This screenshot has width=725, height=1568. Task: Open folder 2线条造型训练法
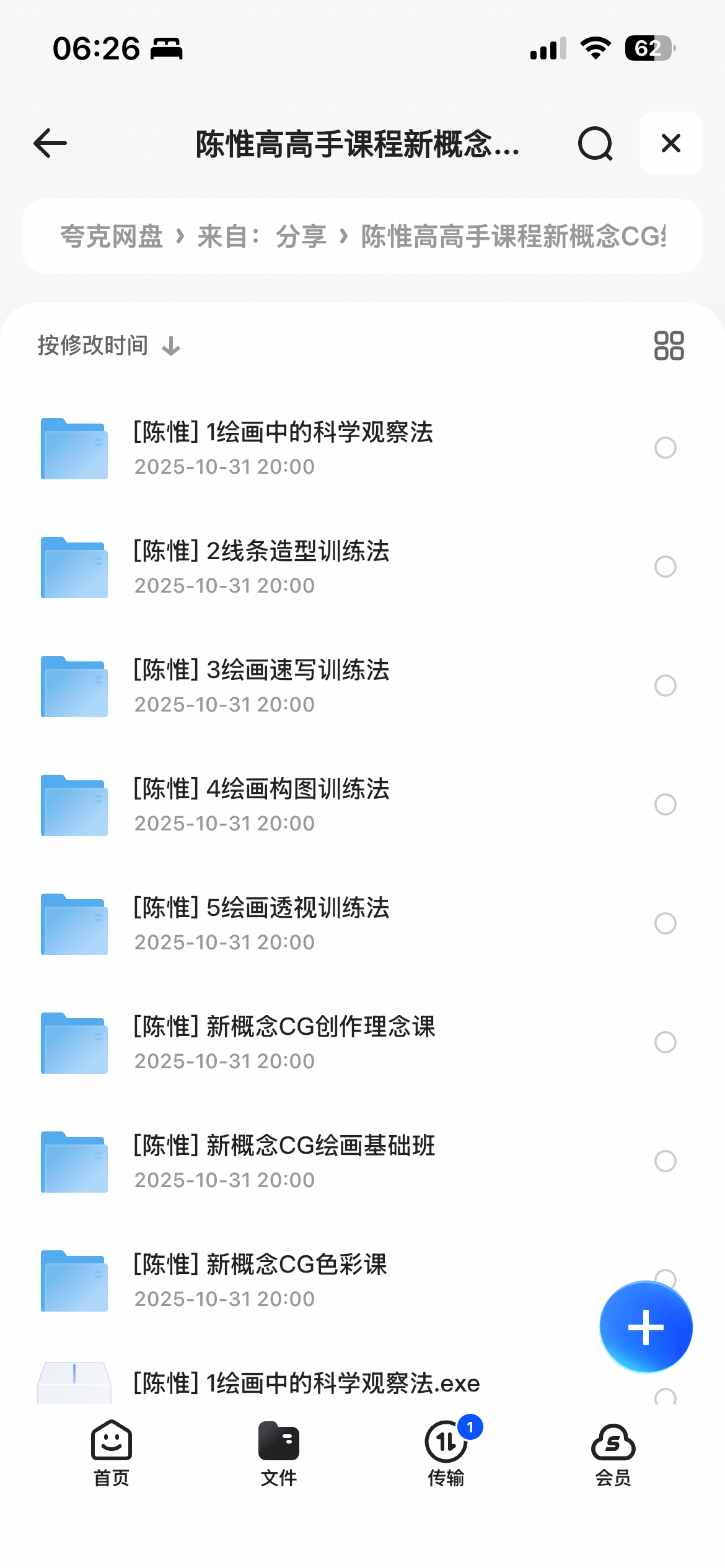pos(261,567)
